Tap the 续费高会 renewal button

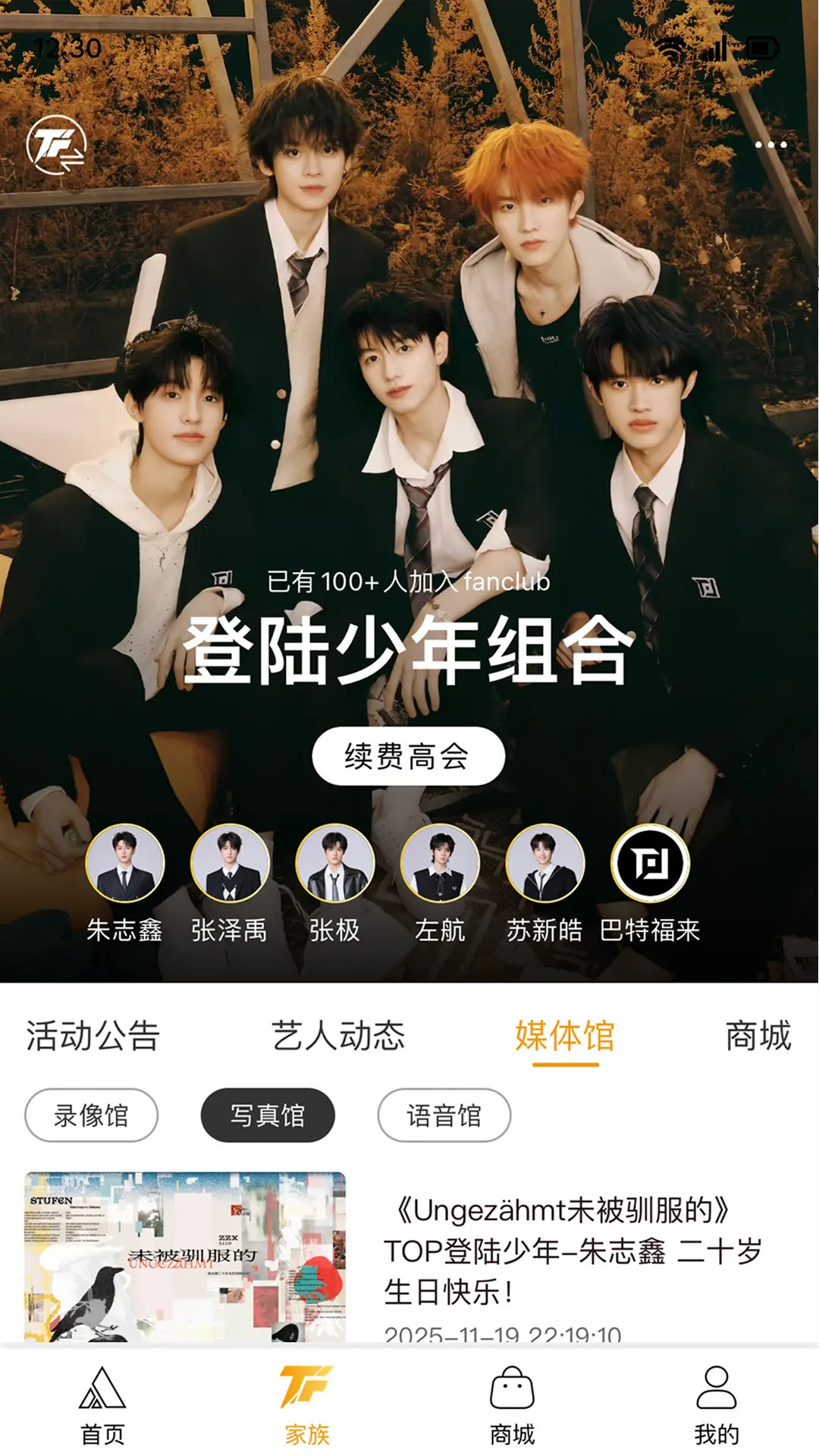[x=408, y=756]
